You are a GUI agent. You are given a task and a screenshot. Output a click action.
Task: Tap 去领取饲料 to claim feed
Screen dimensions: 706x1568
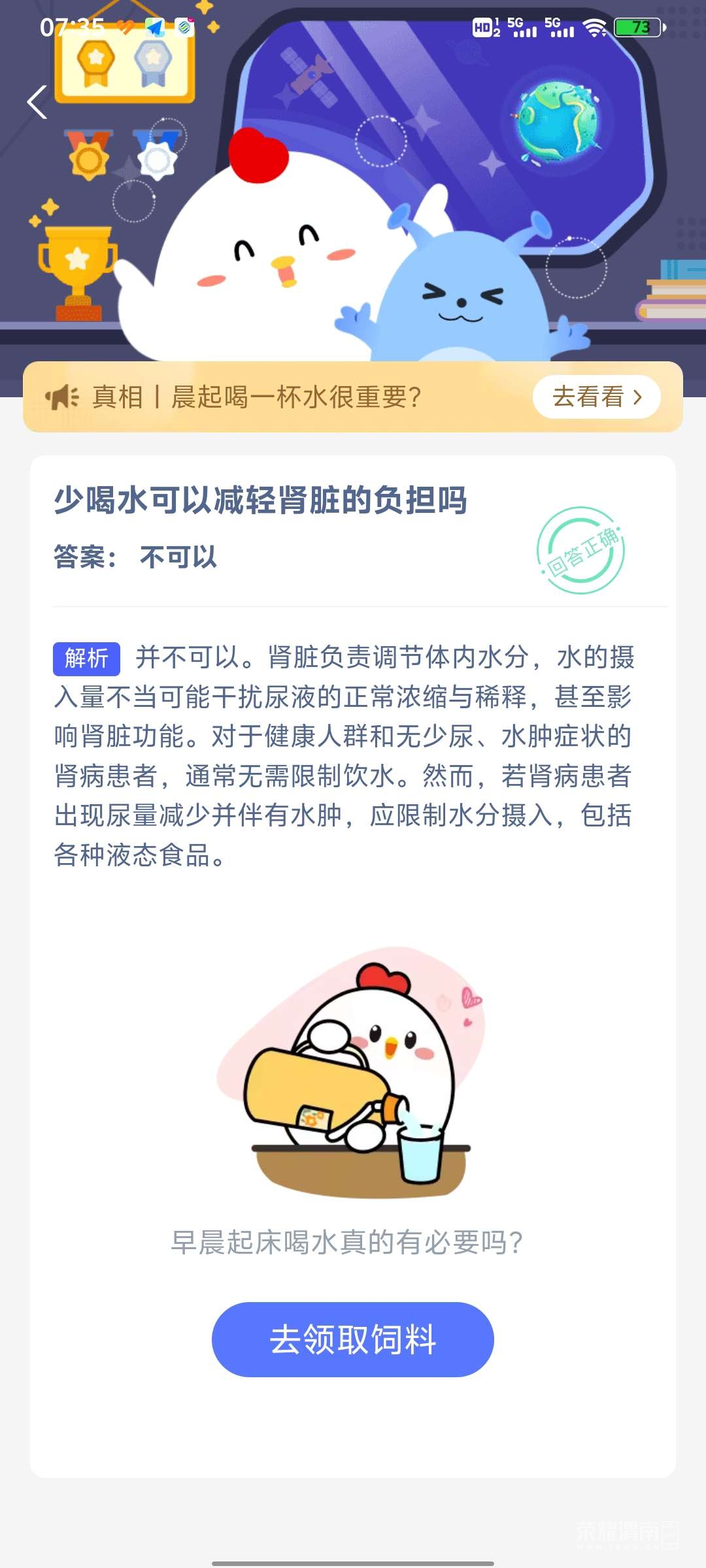click(353, 1339)
